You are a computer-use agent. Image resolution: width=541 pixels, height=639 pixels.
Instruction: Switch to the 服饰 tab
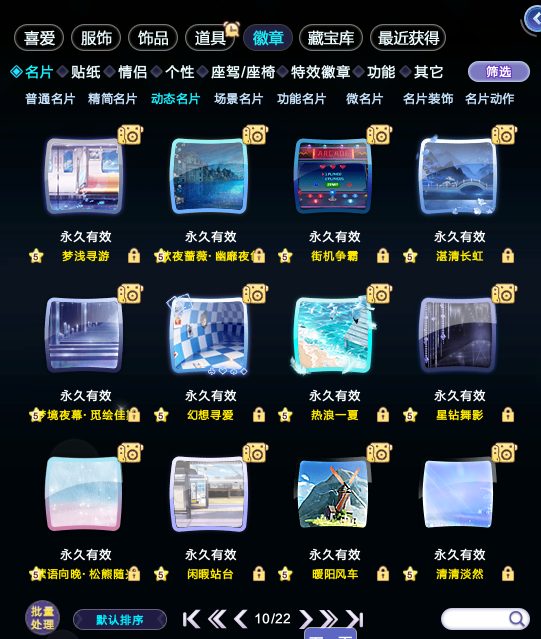[96, 38]
